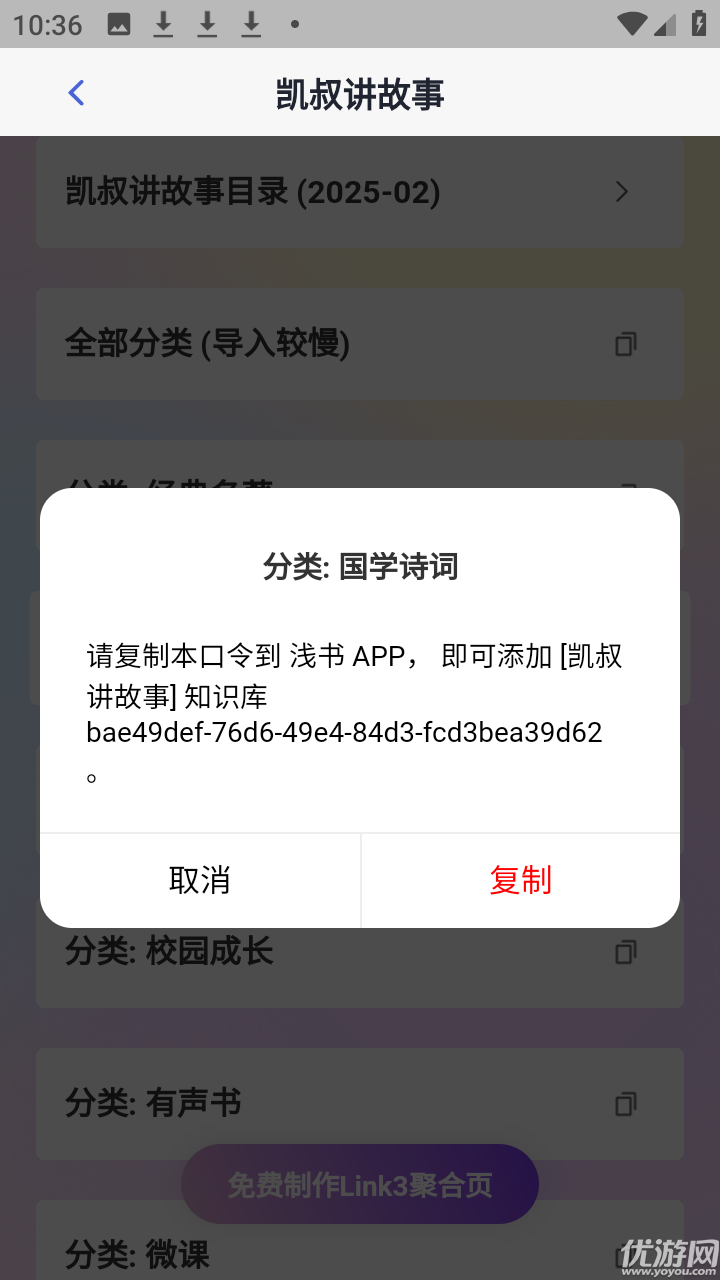This screenshot has width=720, height=1280.
Task: Tap 复制 to copy the access code
Action: pyautogui.click(x=520, y=880)
